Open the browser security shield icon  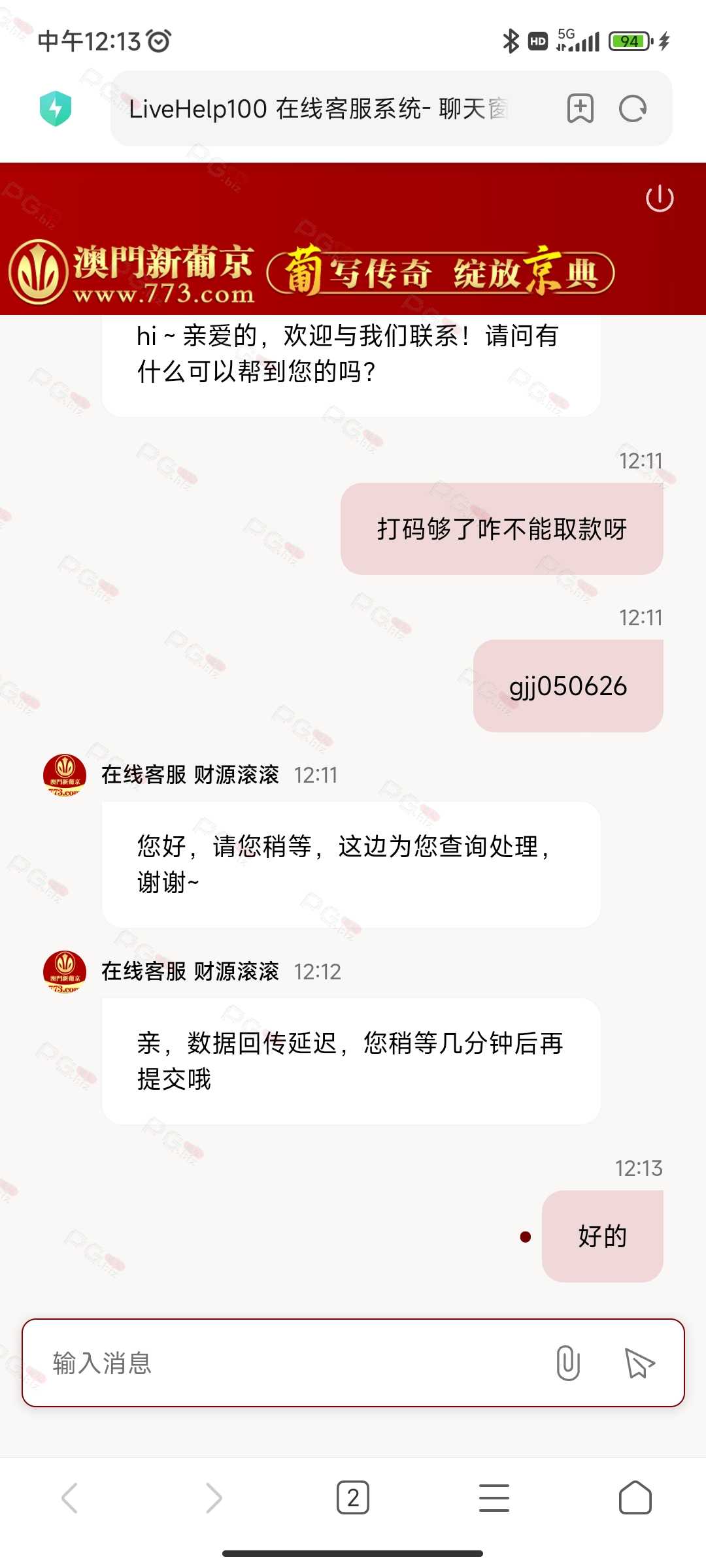[56, 108]
